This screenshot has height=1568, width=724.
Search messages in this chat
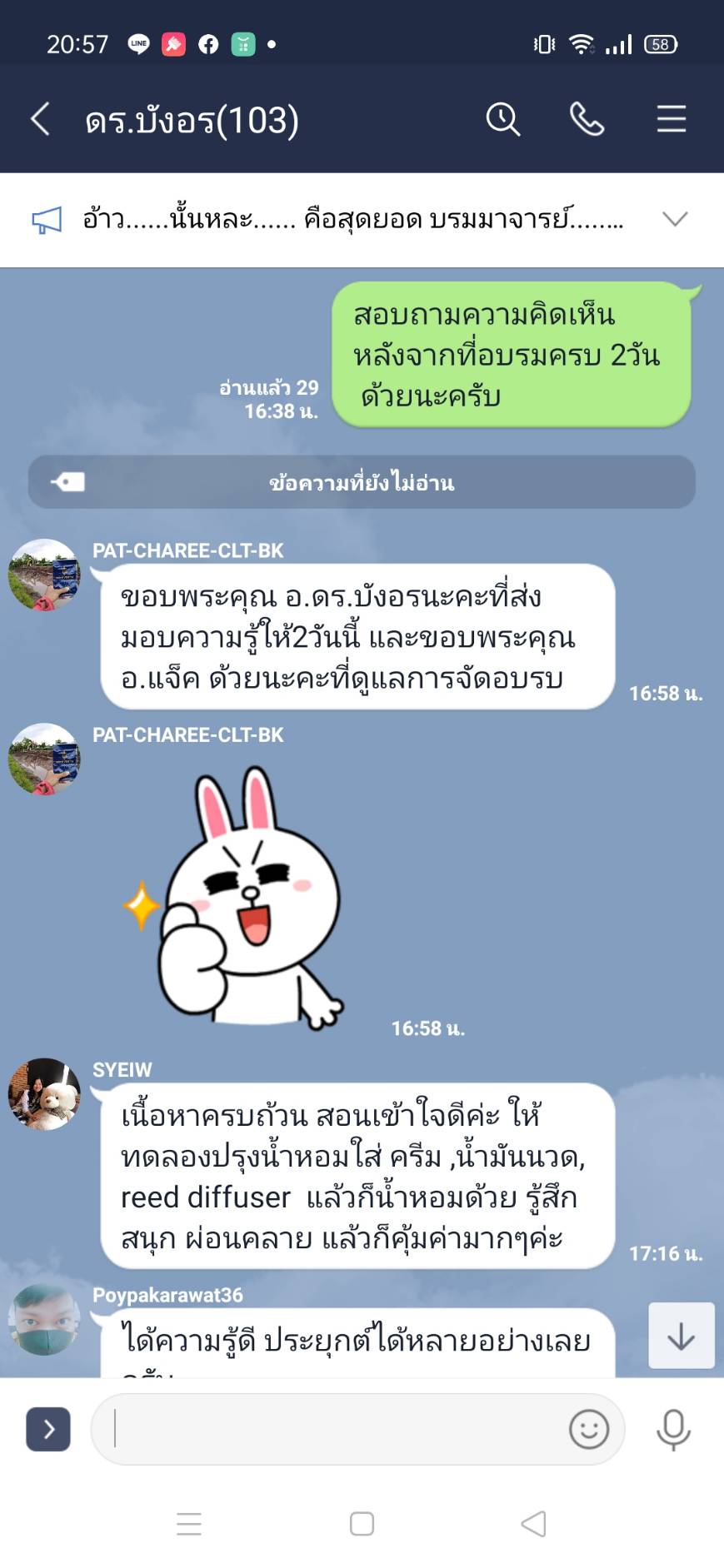coord(503,120)
